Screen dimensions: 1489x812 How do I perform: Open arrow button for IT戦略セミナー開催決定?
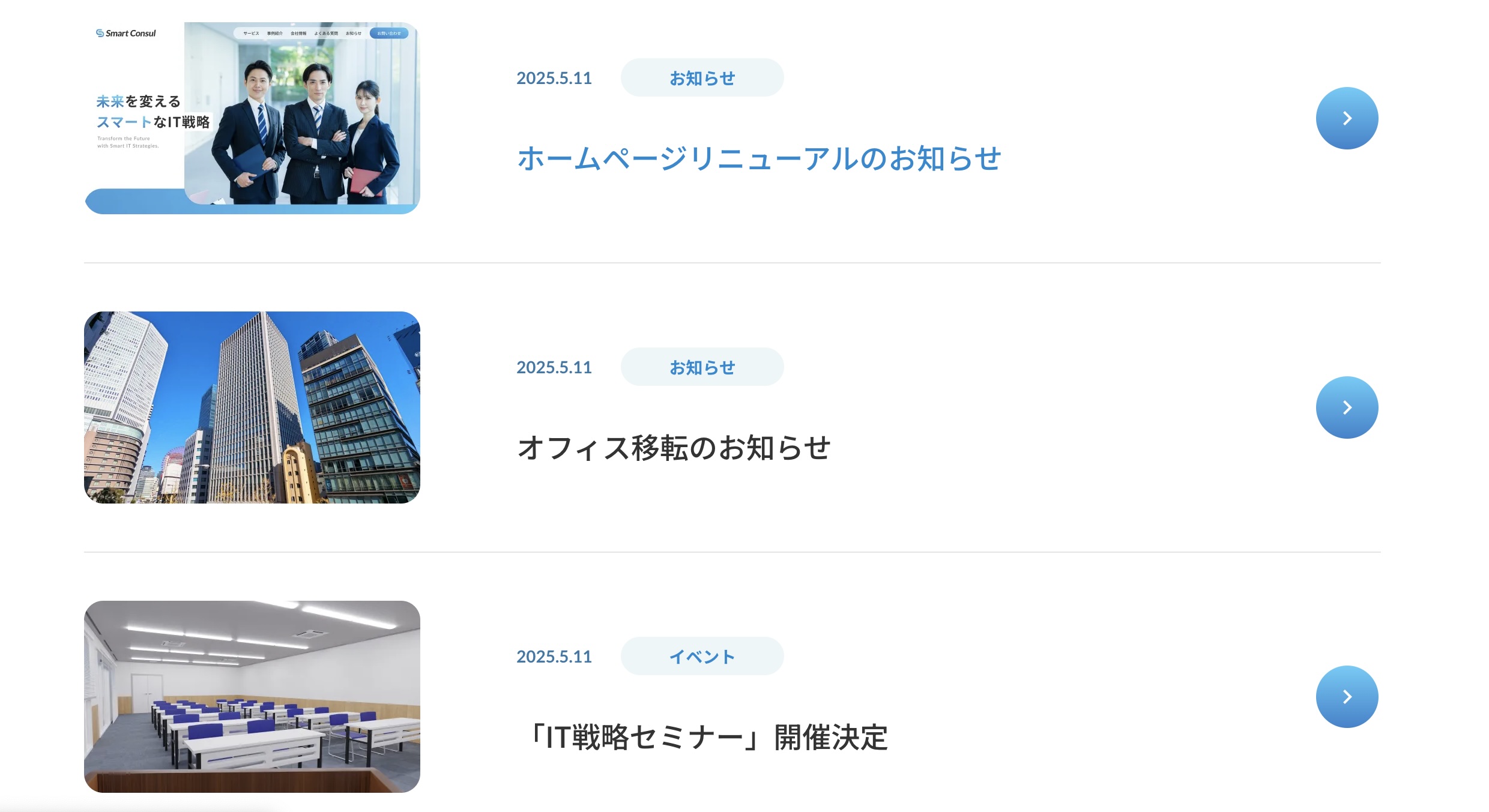click(1347, 697)
